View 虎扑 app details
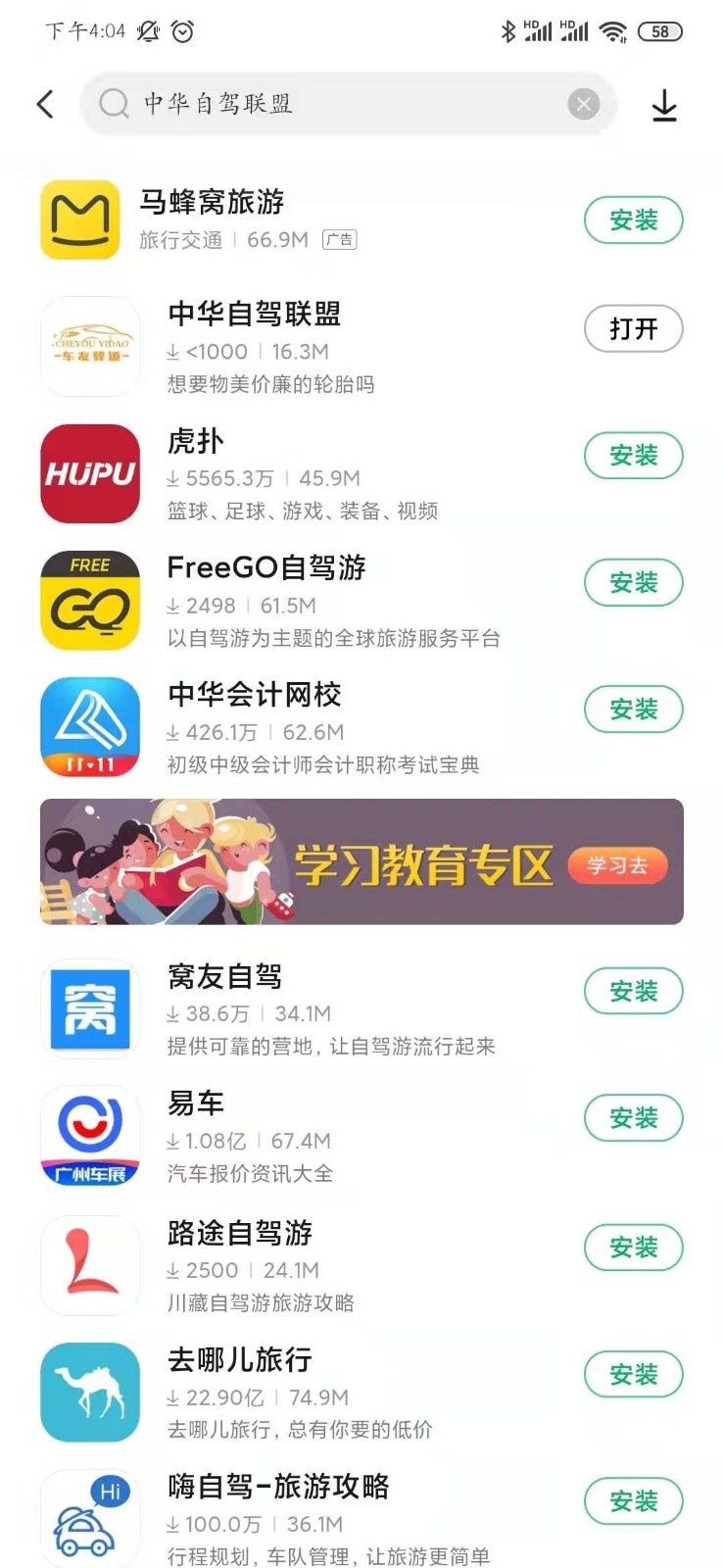The height and width of the screenshot is (1568, 723). (x=294, y=475)
